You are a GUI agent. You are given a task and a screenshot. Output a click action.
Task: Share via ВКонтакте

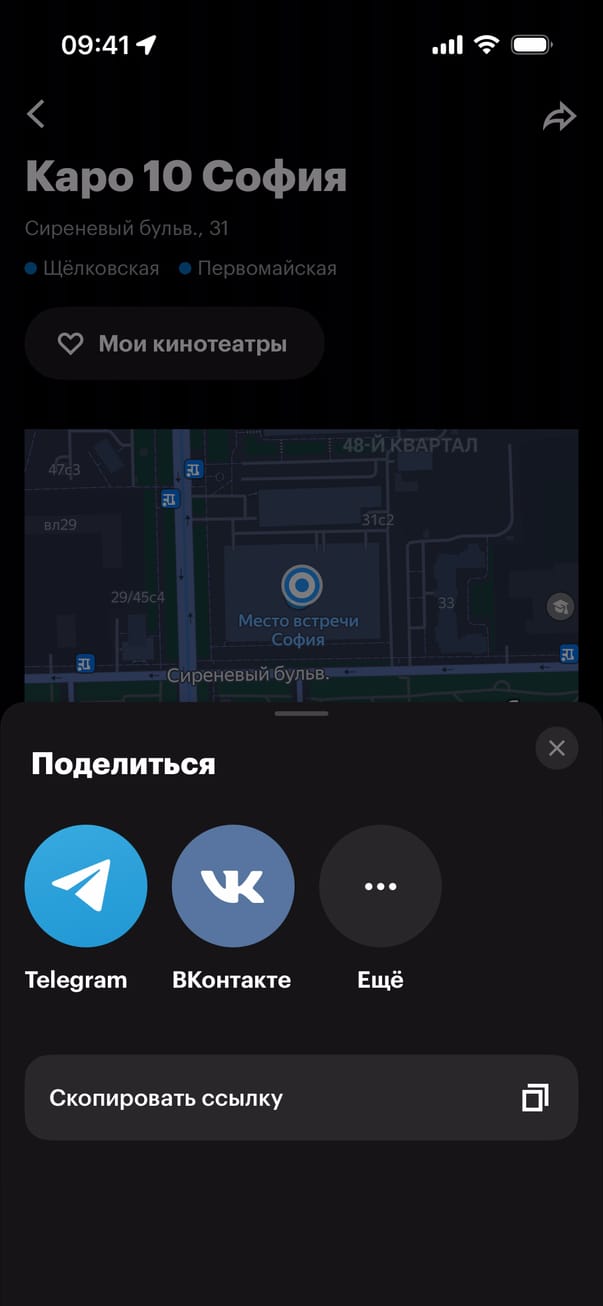click(233, 886)
